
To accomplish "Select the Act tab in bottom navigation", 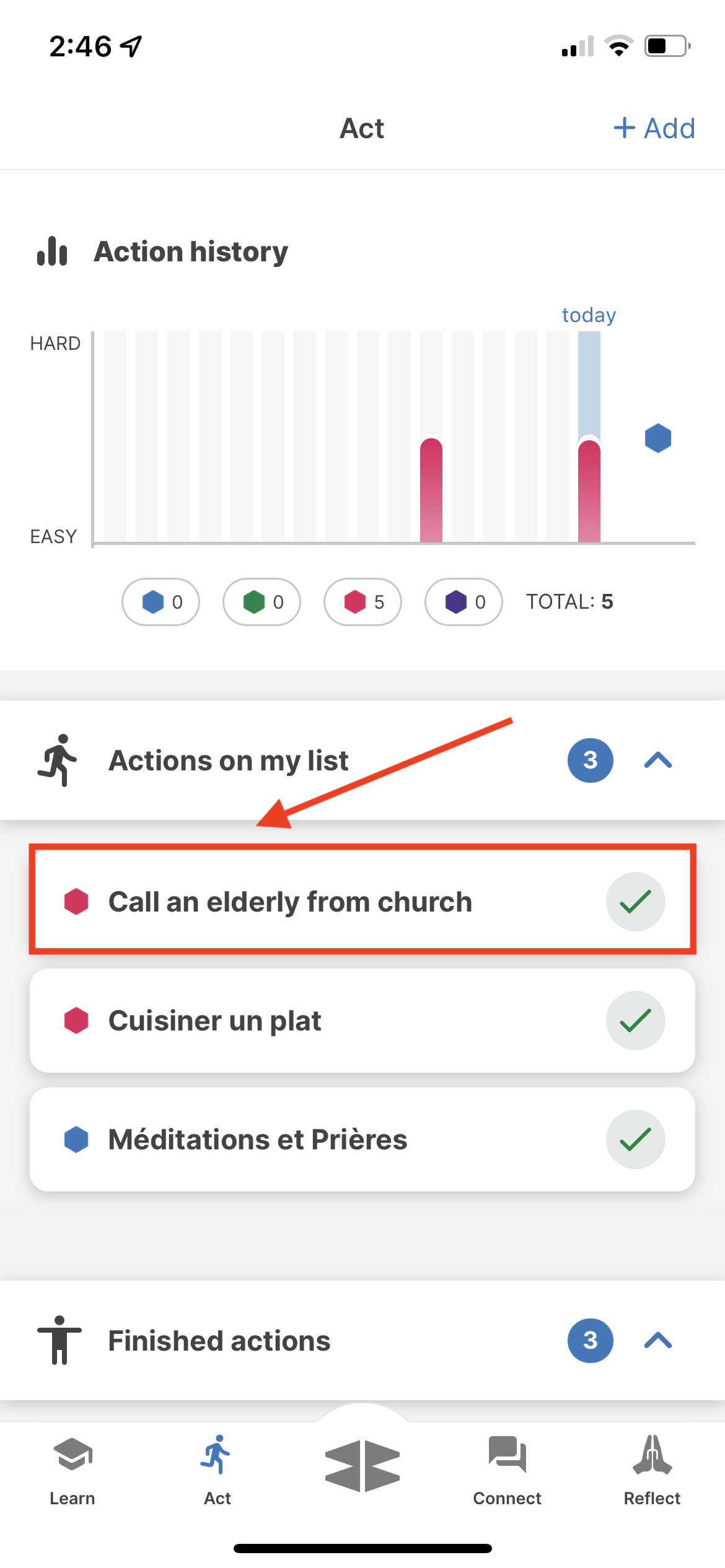I will 217,1471.
